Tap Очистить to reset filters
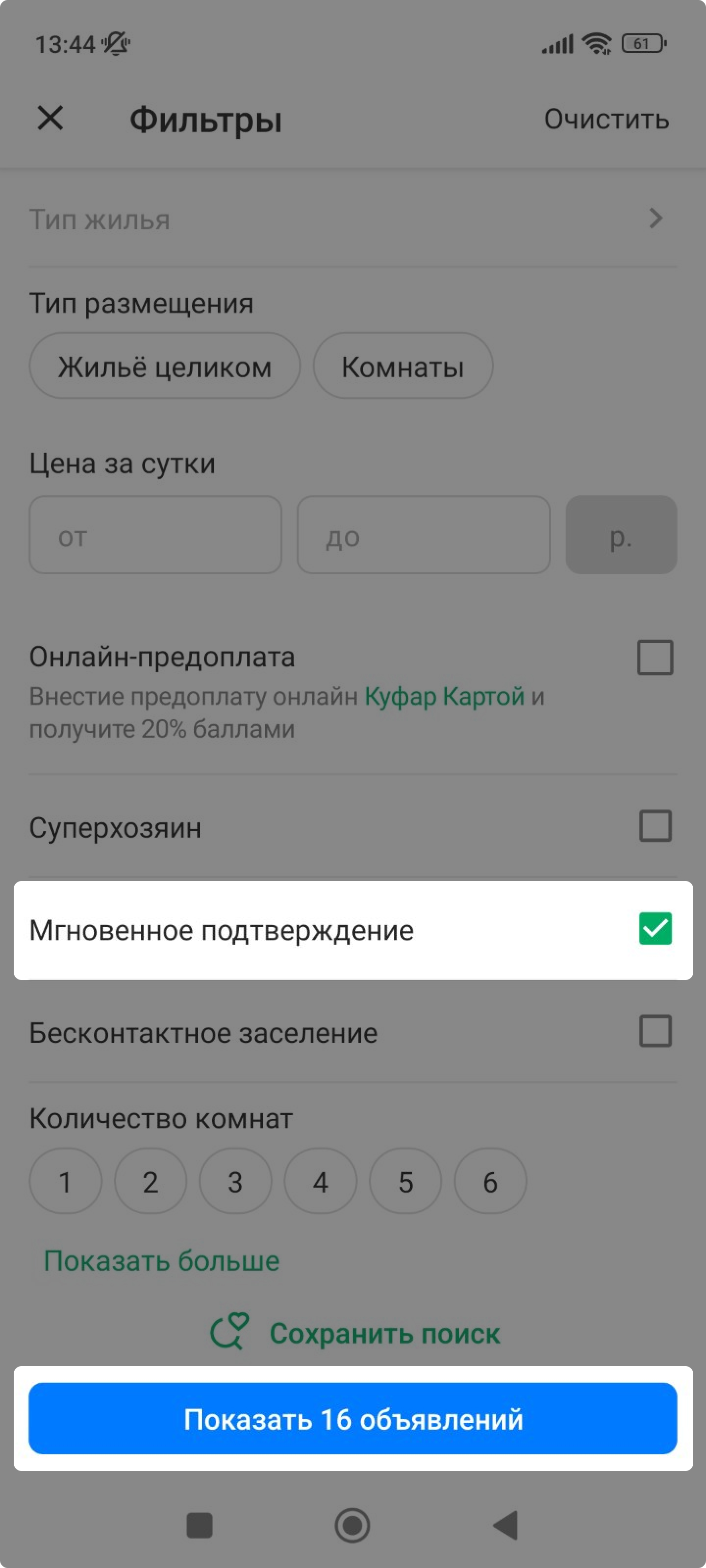Screen dimensions: 706x1568 click(x=606, y=119)
